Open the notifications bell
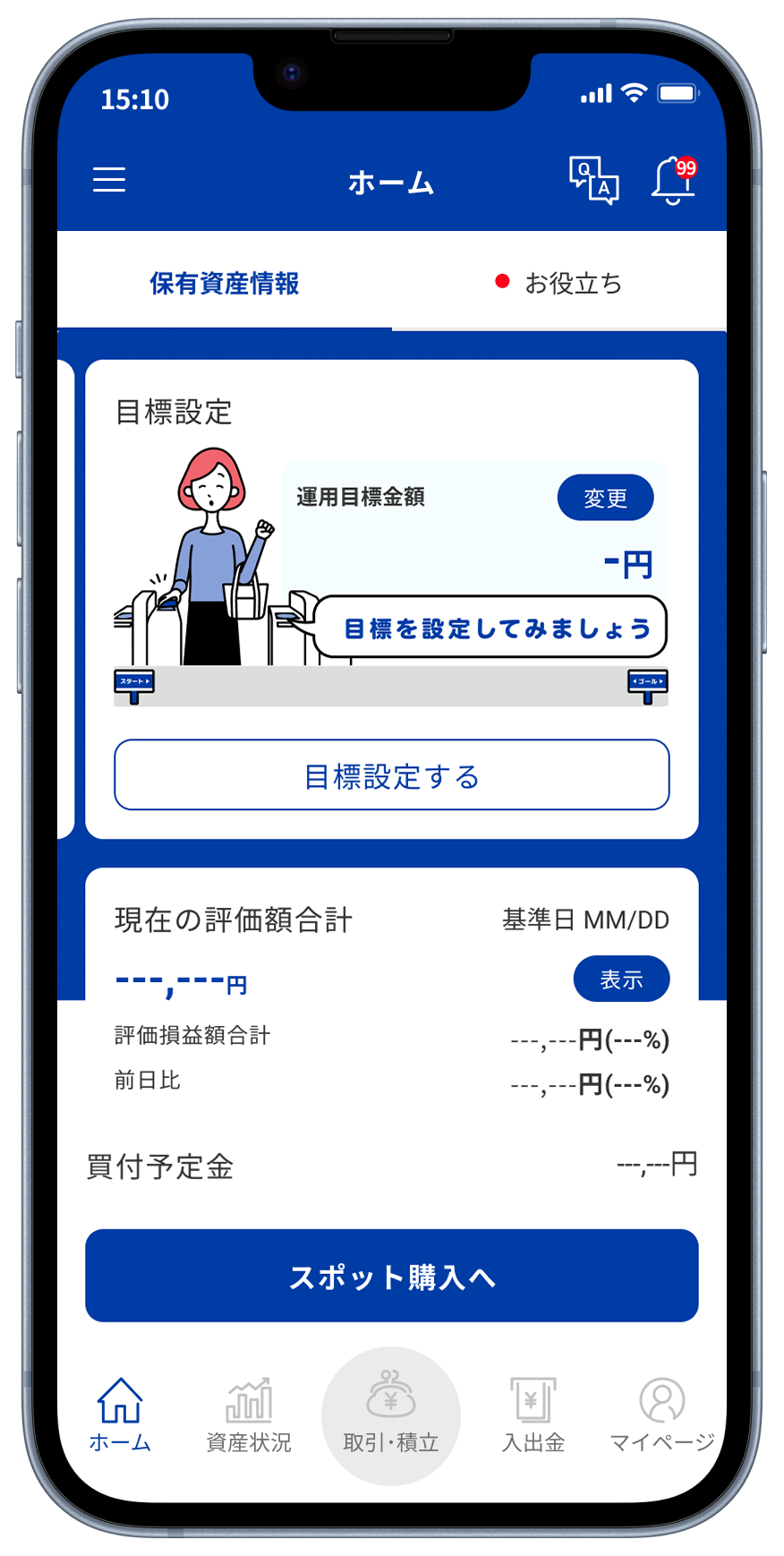The height and width of the screenshot is (1556, 784). pyautogui.click(x=673, y=180)
